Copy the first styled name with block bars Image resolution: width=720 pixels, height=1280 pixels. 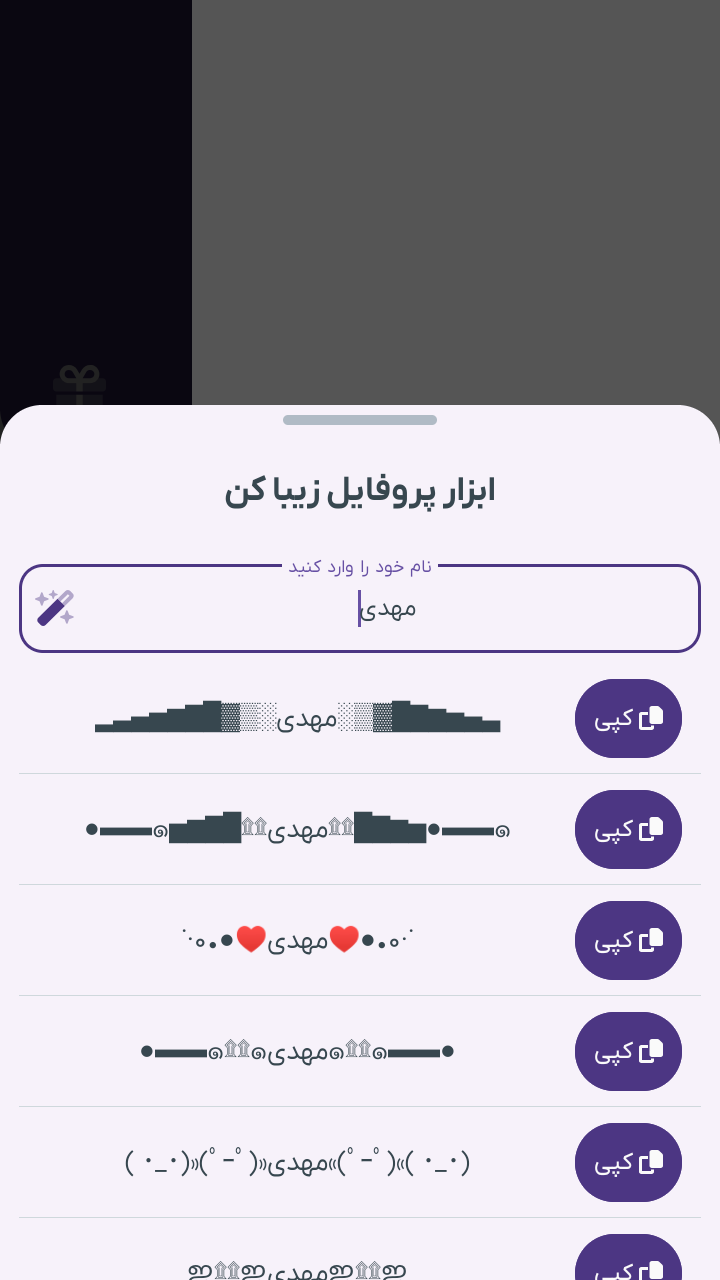(628, 718)
